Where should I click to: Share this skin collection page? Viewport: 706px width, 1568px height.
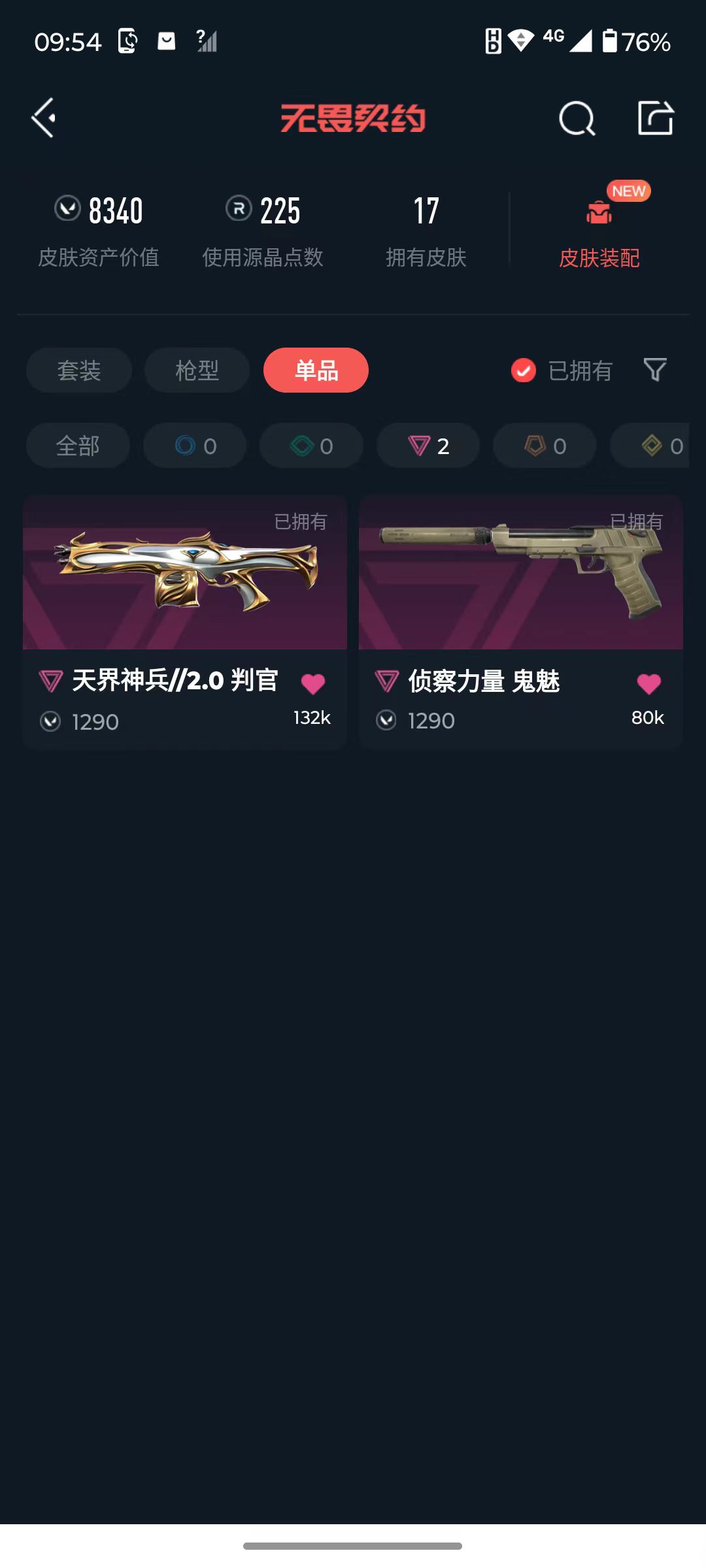coord(655,118)
